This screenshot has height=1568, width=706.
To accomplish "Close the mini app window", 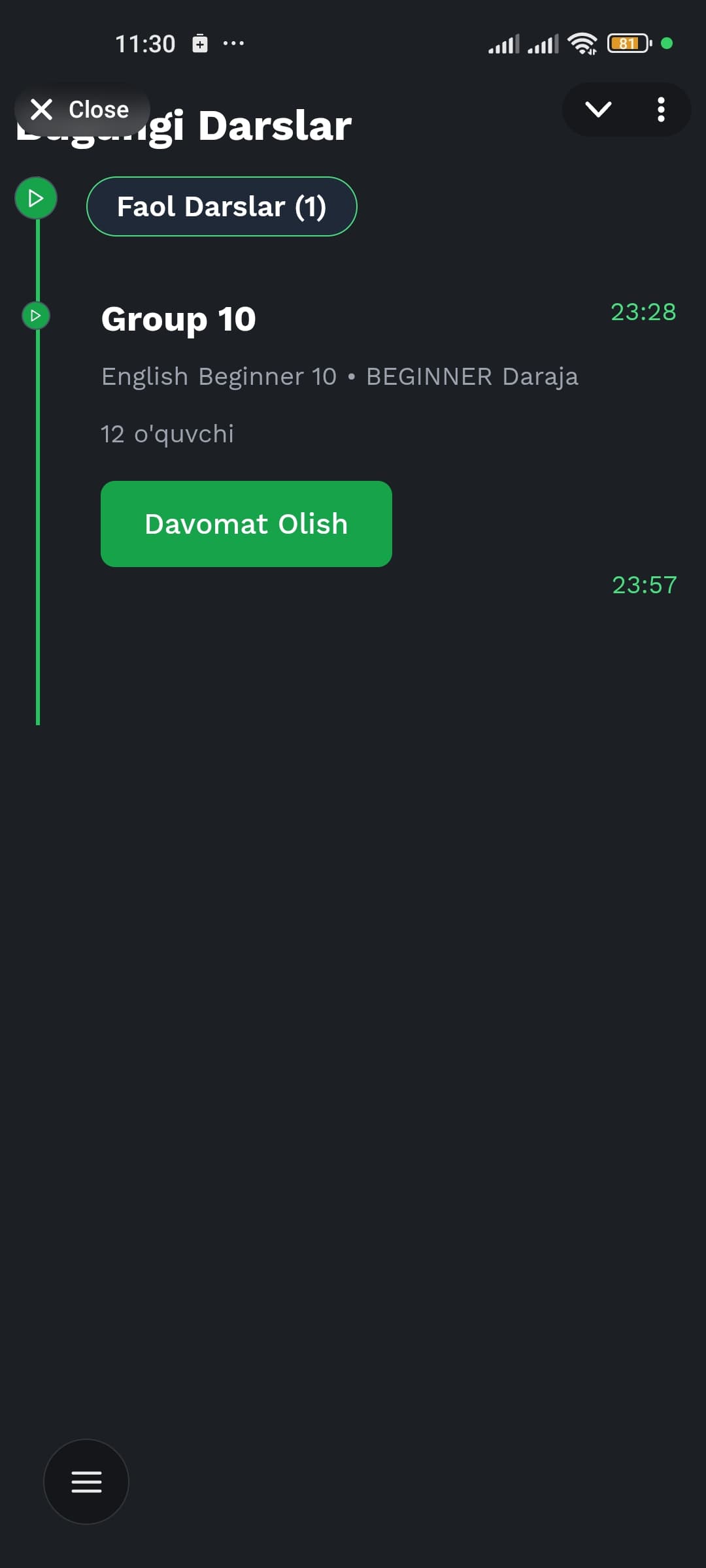I will point(81,110).
